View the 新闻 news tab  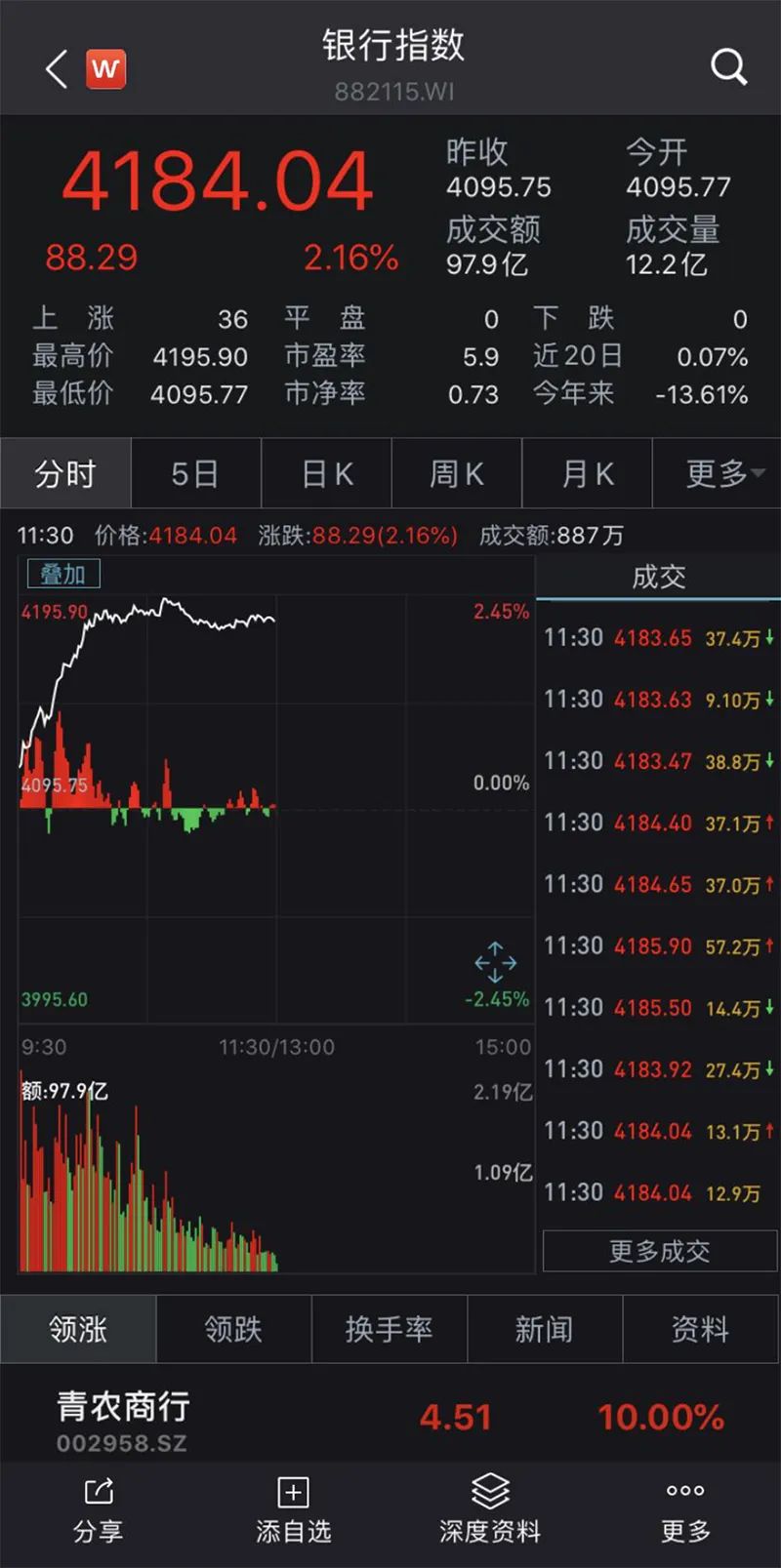pos(544,1329)
